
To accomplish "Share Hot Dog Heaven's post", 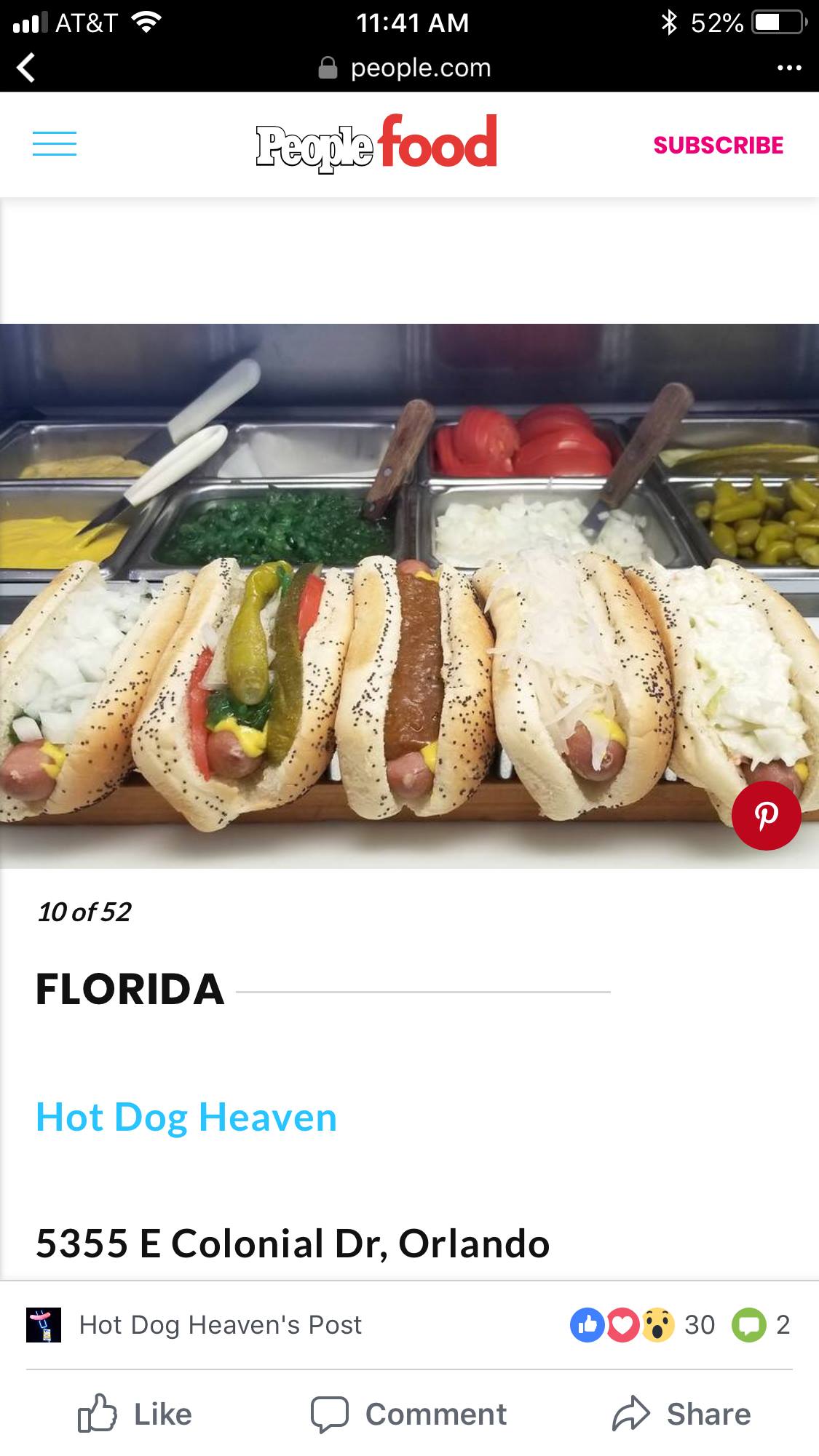I will [x=681, y=1414].
